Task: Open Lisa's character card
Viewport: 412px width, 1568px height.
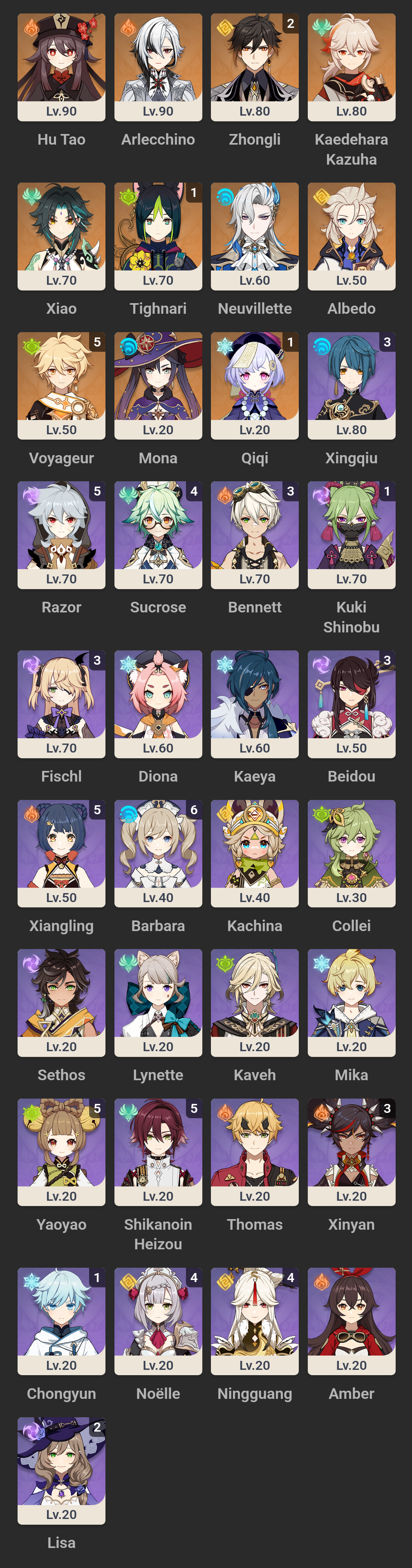Action: click(61, 1470)
